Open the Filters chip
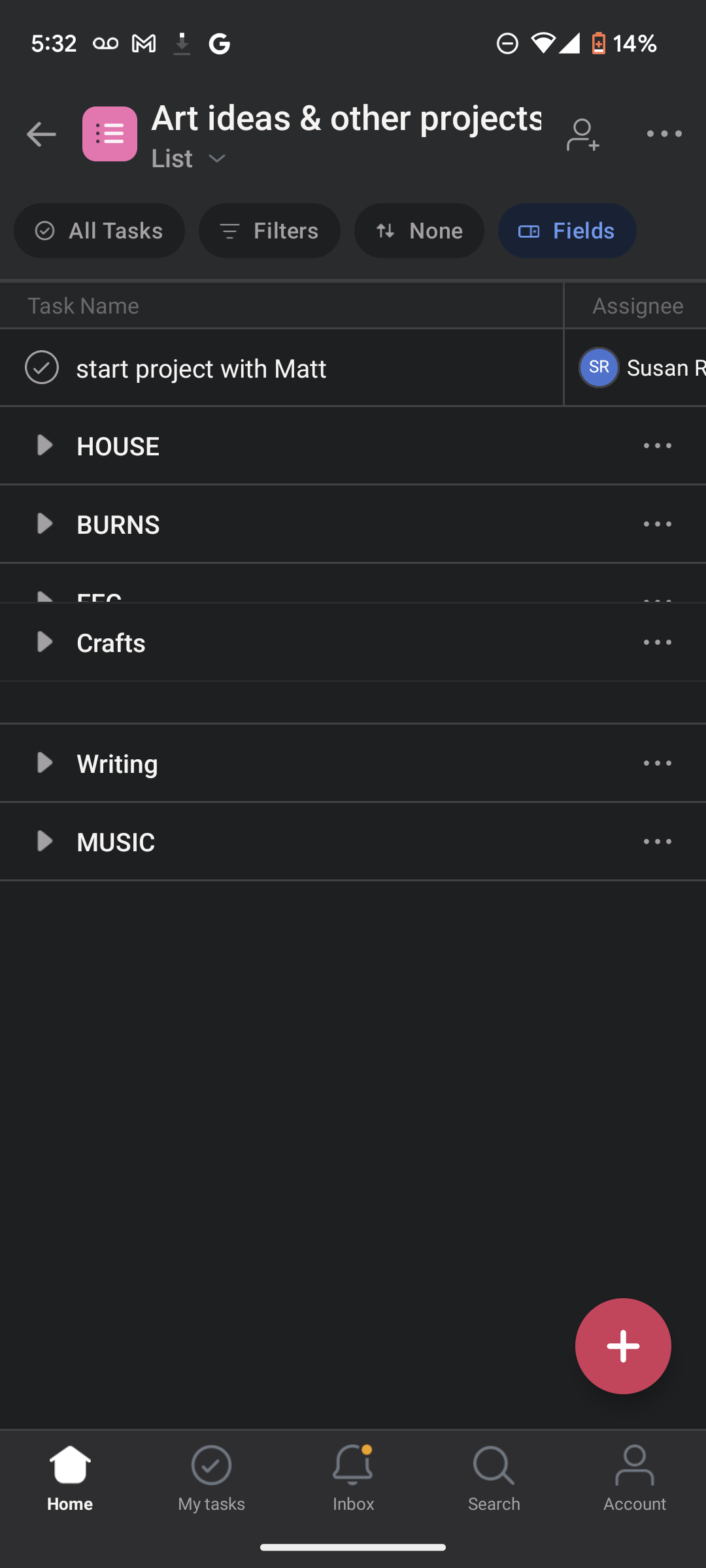 coord(269,231)
